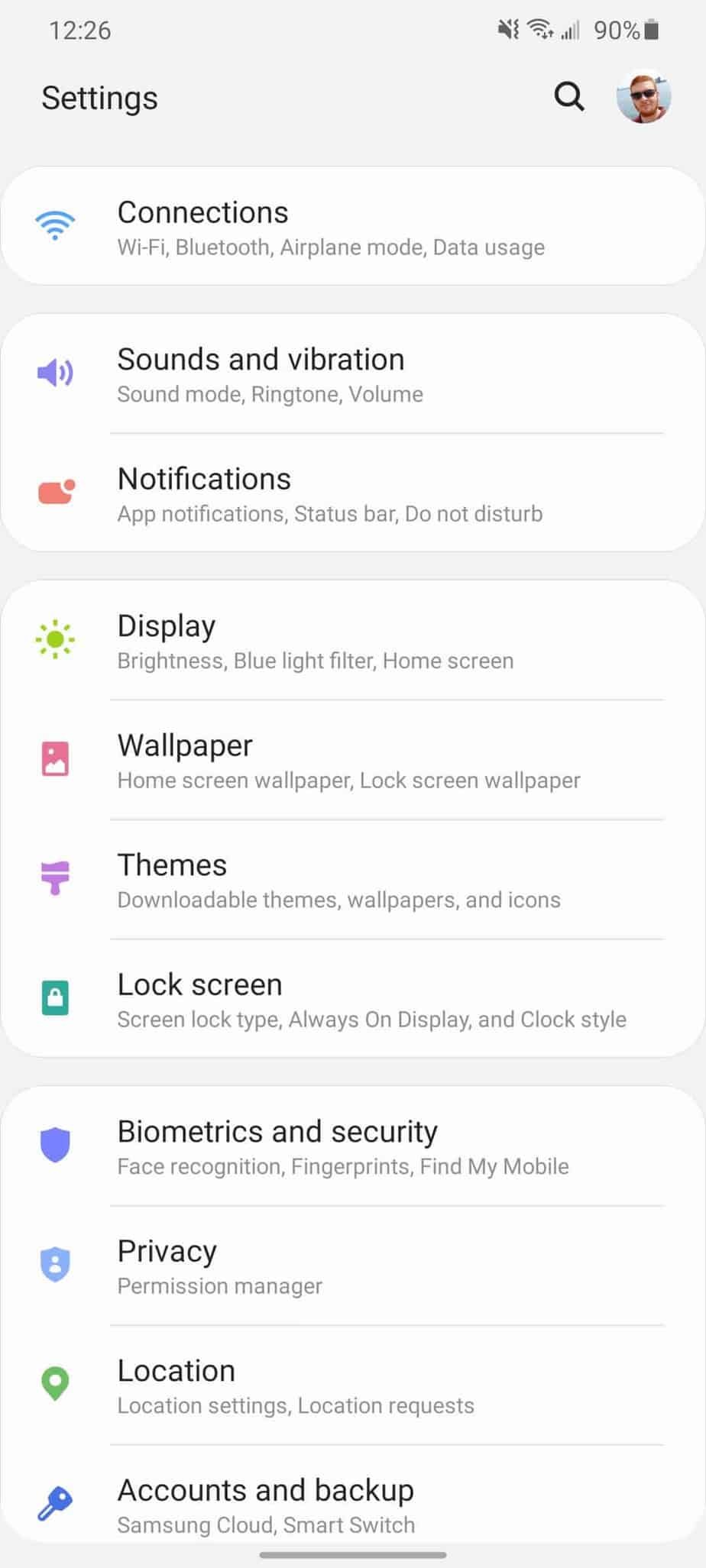Open the Notifications settings entry
Screen dimensions: 706x1568
click(x=353, y=492)
